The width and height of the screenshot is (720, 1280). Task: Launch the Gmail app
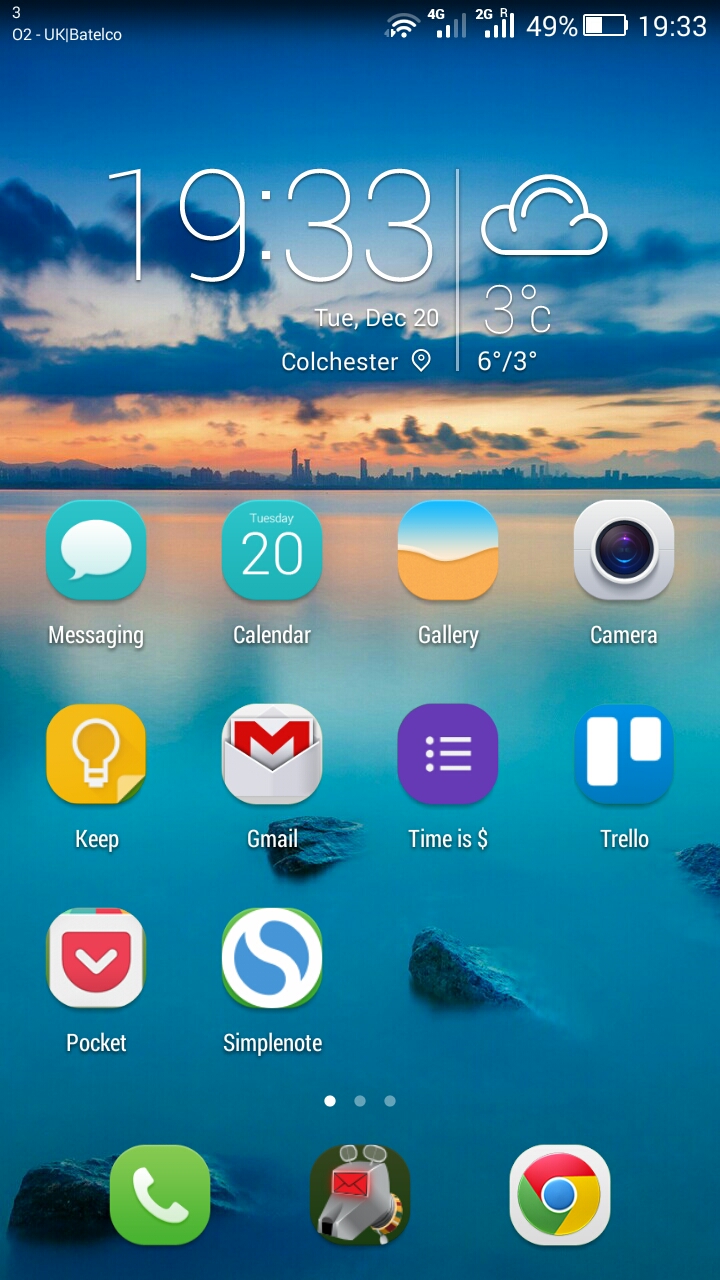coord(272,755)
